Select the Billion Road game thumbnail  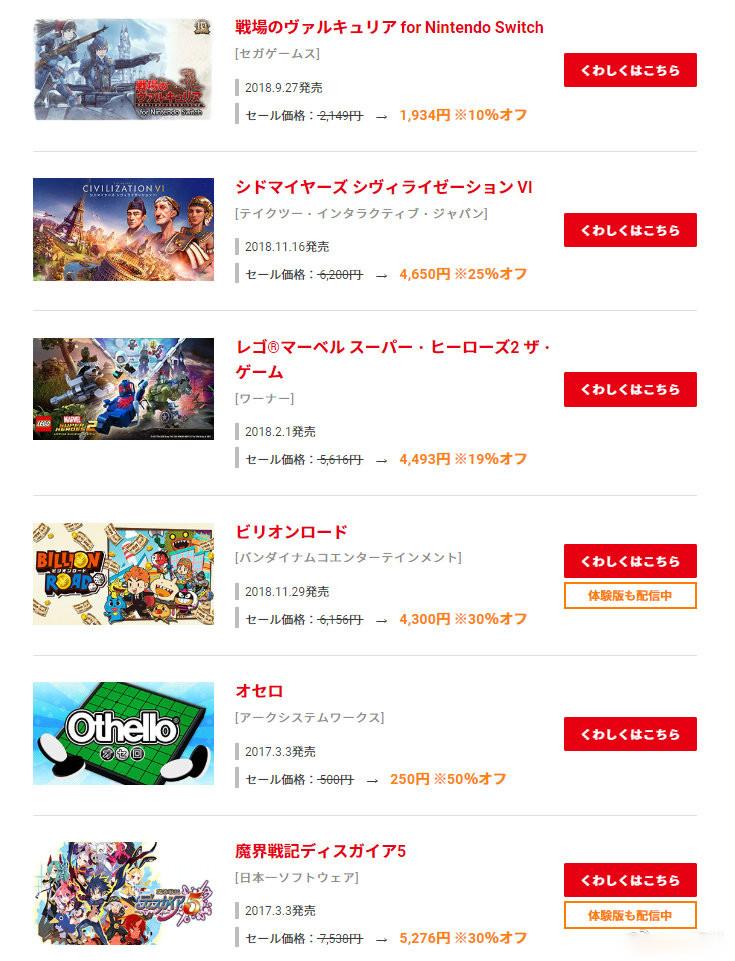[x=123, y=573]
